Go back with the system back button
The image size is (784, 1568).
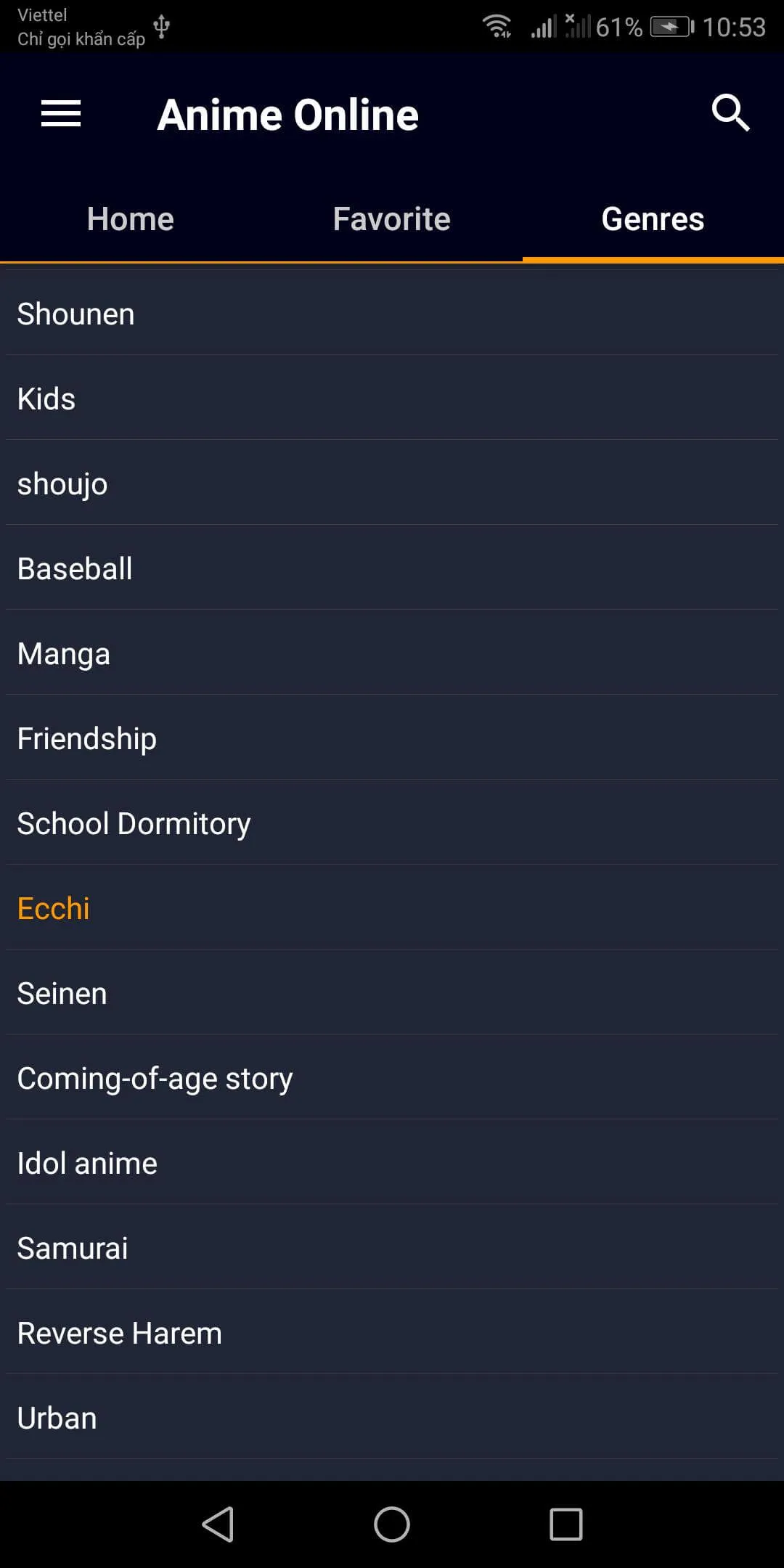(x=218, y=1524)
